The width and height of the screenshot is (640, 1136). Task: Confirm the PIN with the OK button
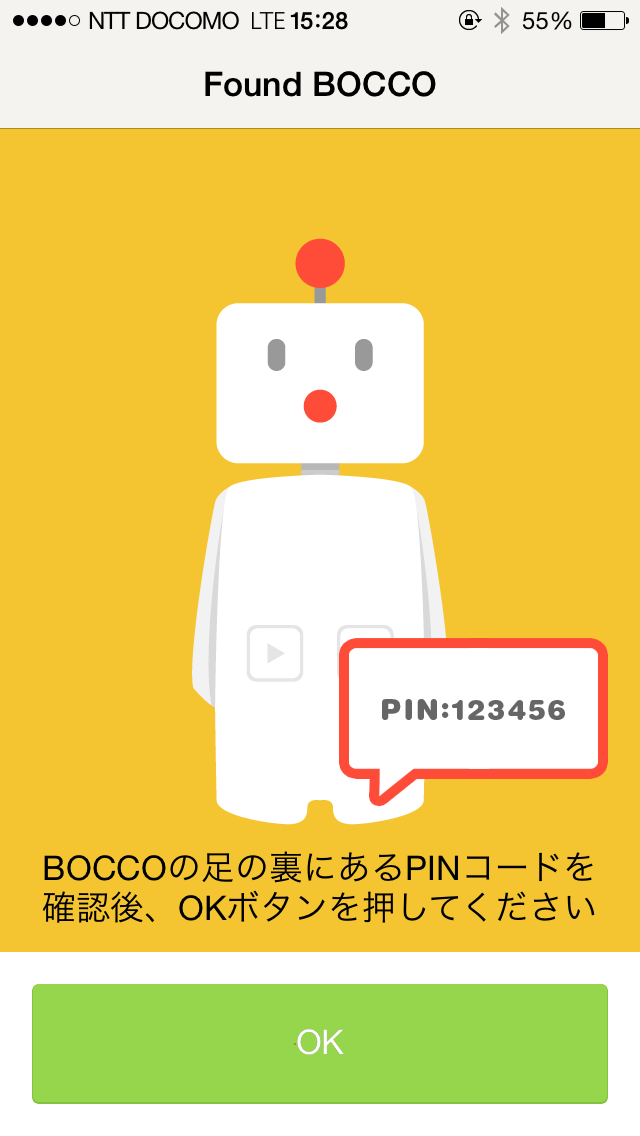(320, 1043)
